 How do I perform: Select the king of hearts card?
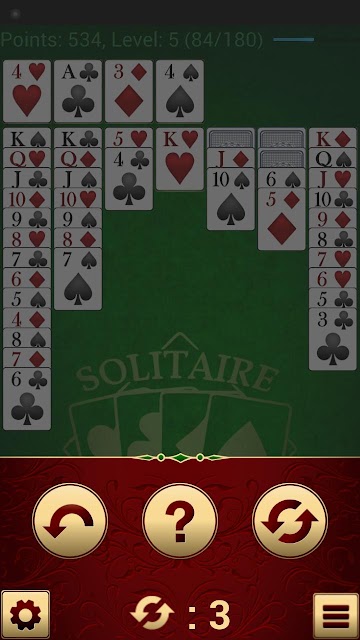(180, 159)
